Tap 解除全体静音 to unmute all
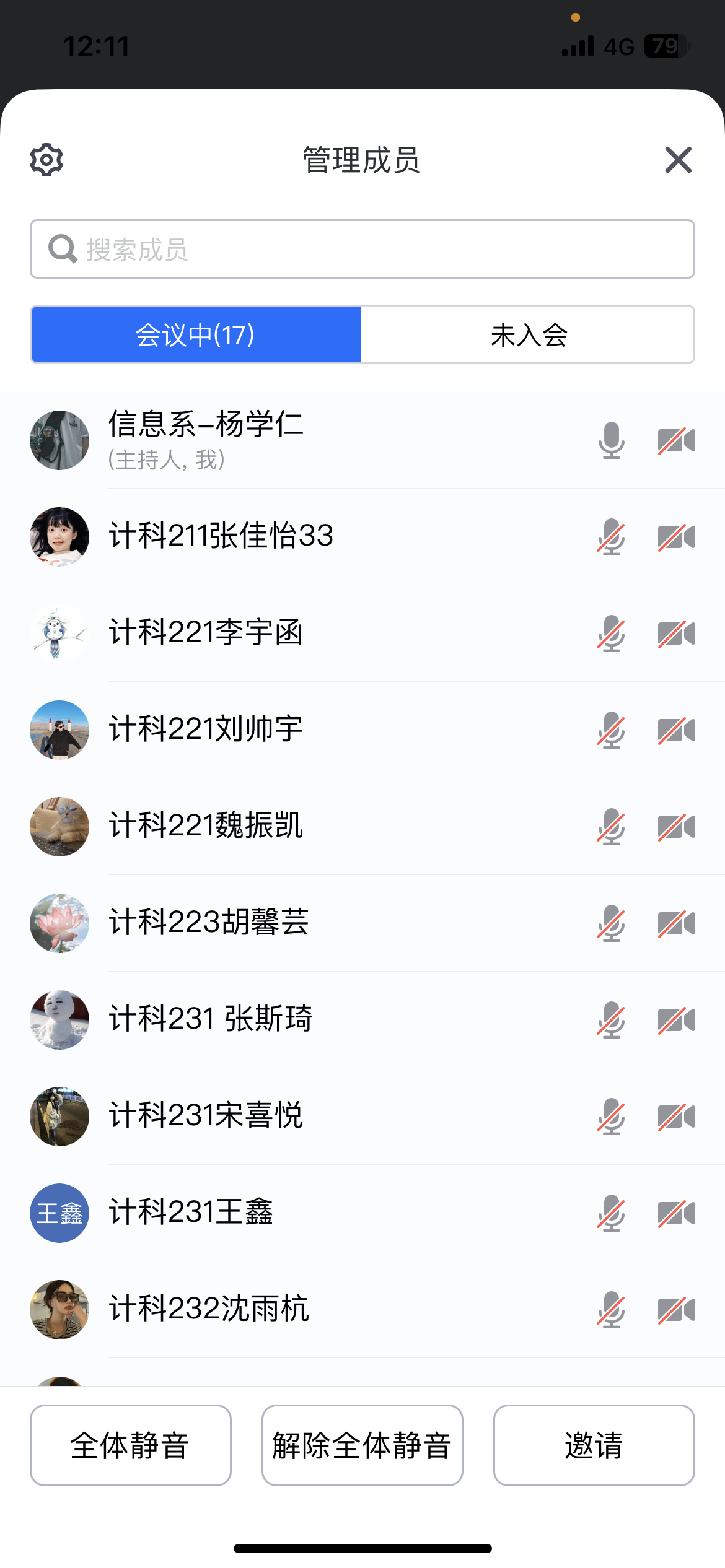Viewport: 725px width, 1568px height. [x=362, y=1445]
